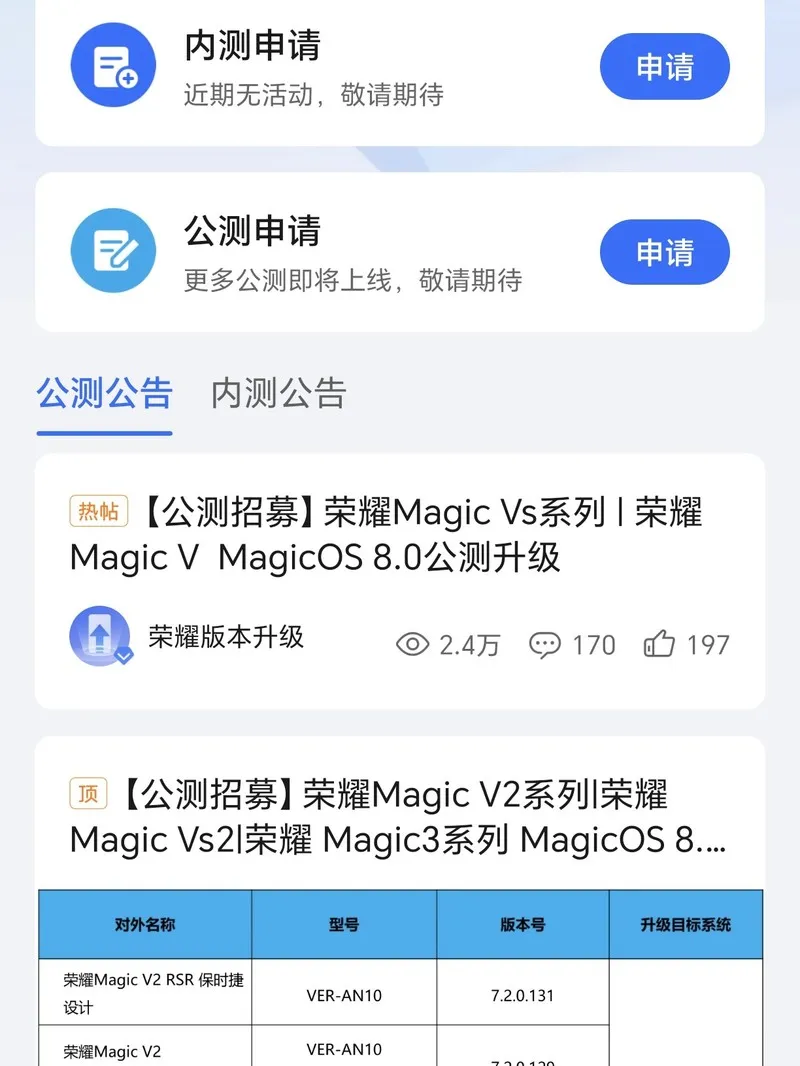Open comments on the Magic Vs系列 post
This screenshot has width=800, height=1066.
[572, 645]
